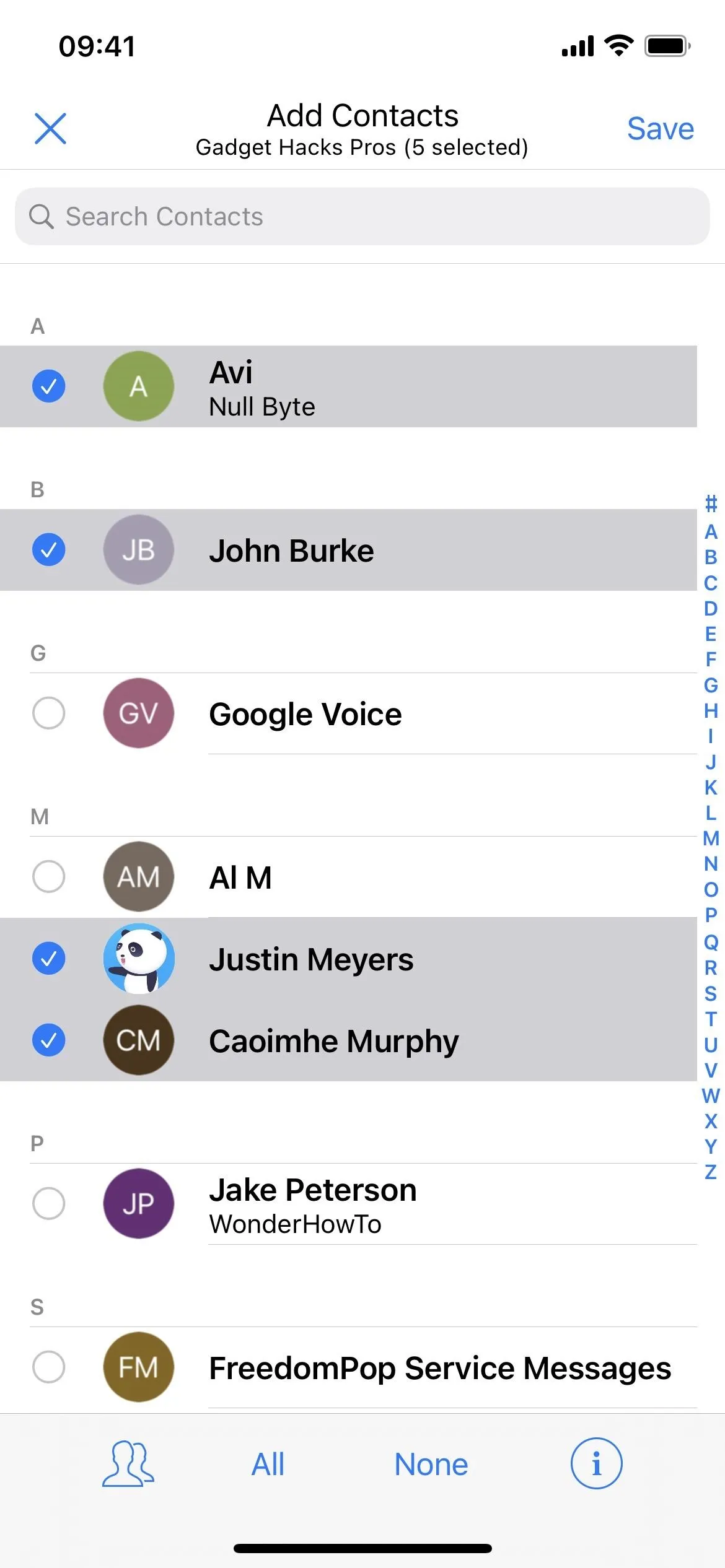Check FreedomPop Service Messages

pyautogui.click(x=348, y=1367)
